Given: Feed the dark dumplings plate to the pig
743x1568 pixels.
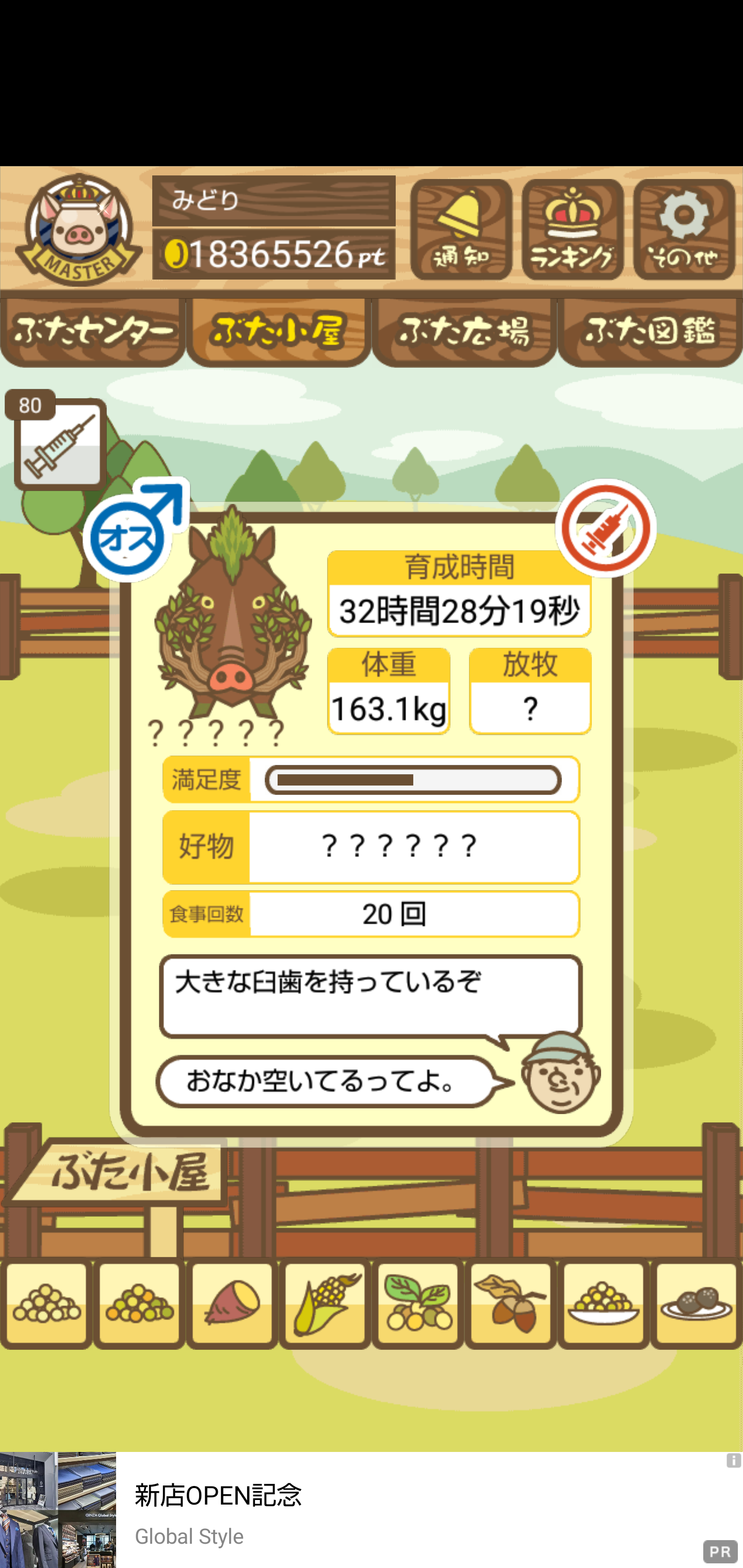Looking at the screenshot, I should coord(696,1303).
